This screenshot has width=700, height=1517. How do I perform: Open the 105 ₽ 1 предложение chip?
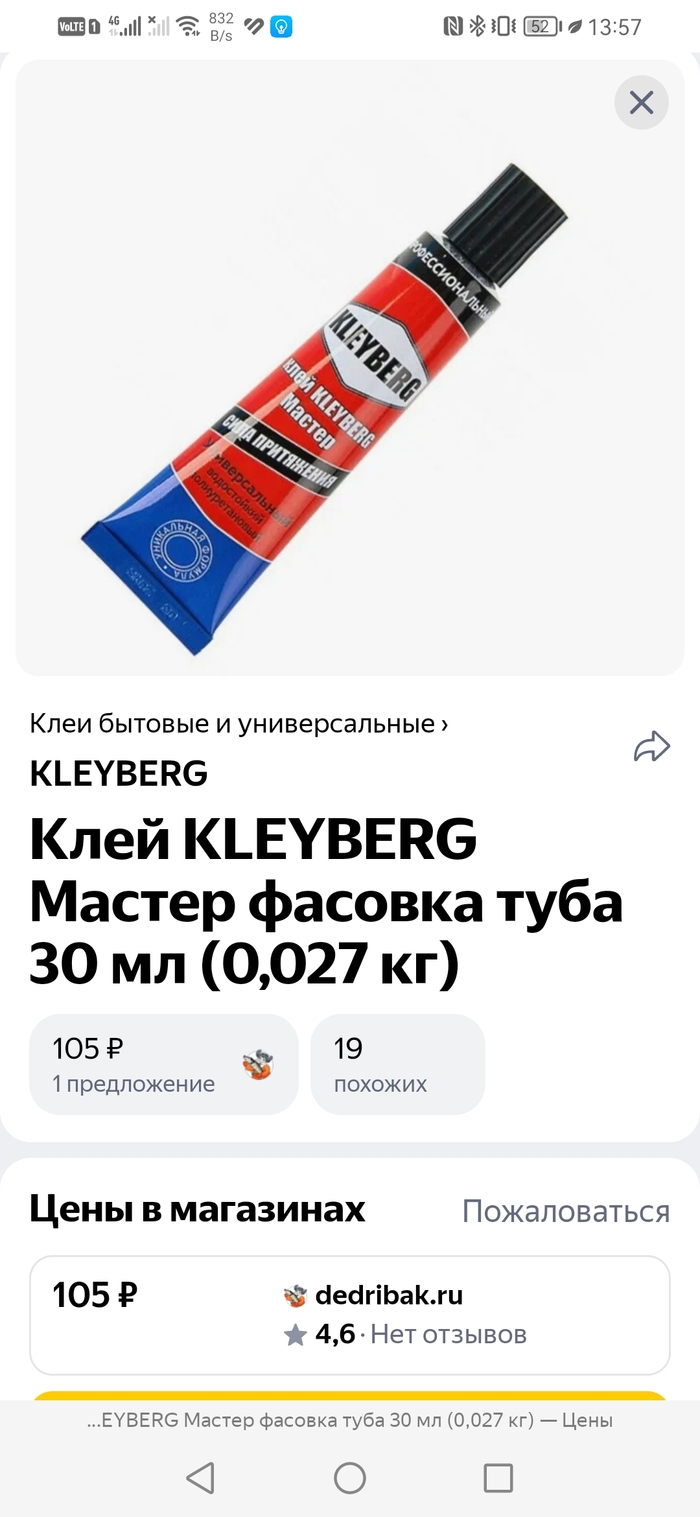[163, 1064]
